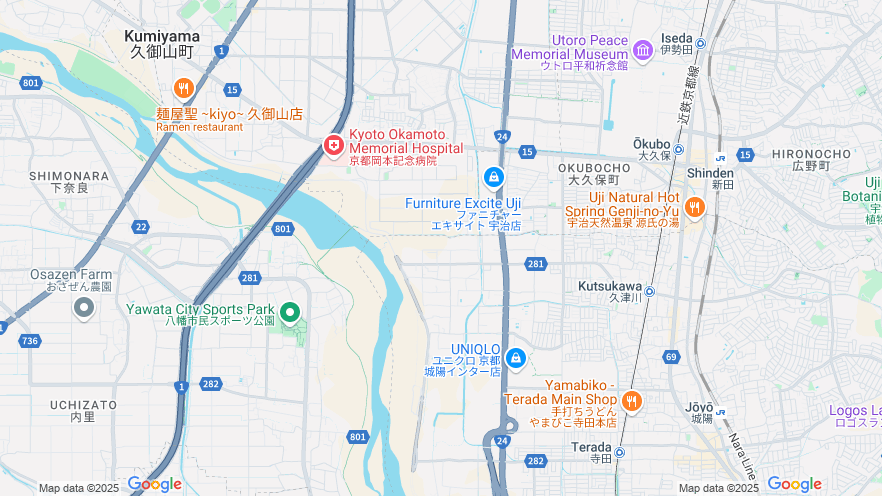Select the Shinden JR station marker
The image size is (882, 496).
coord(720,158)
